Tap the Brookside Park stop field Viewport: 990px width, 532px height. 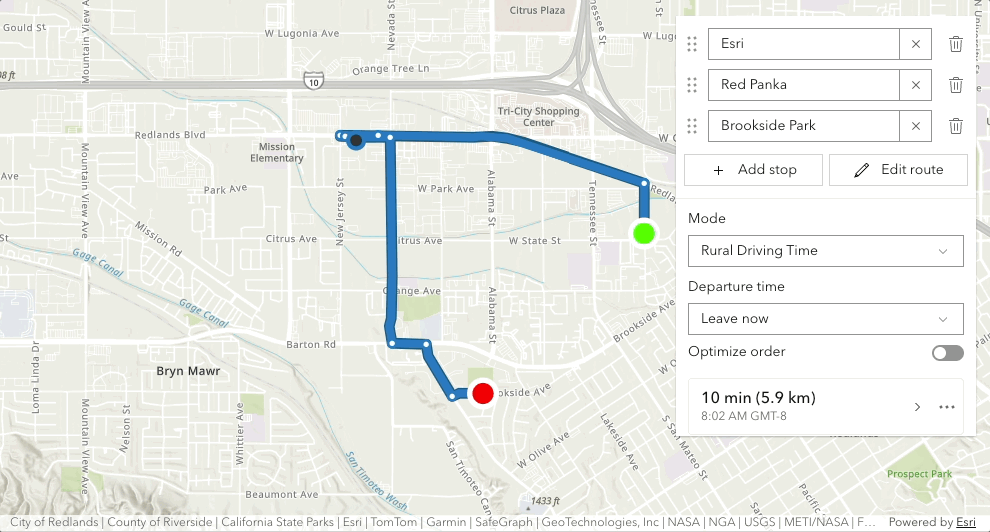click(x=803, y=126)
